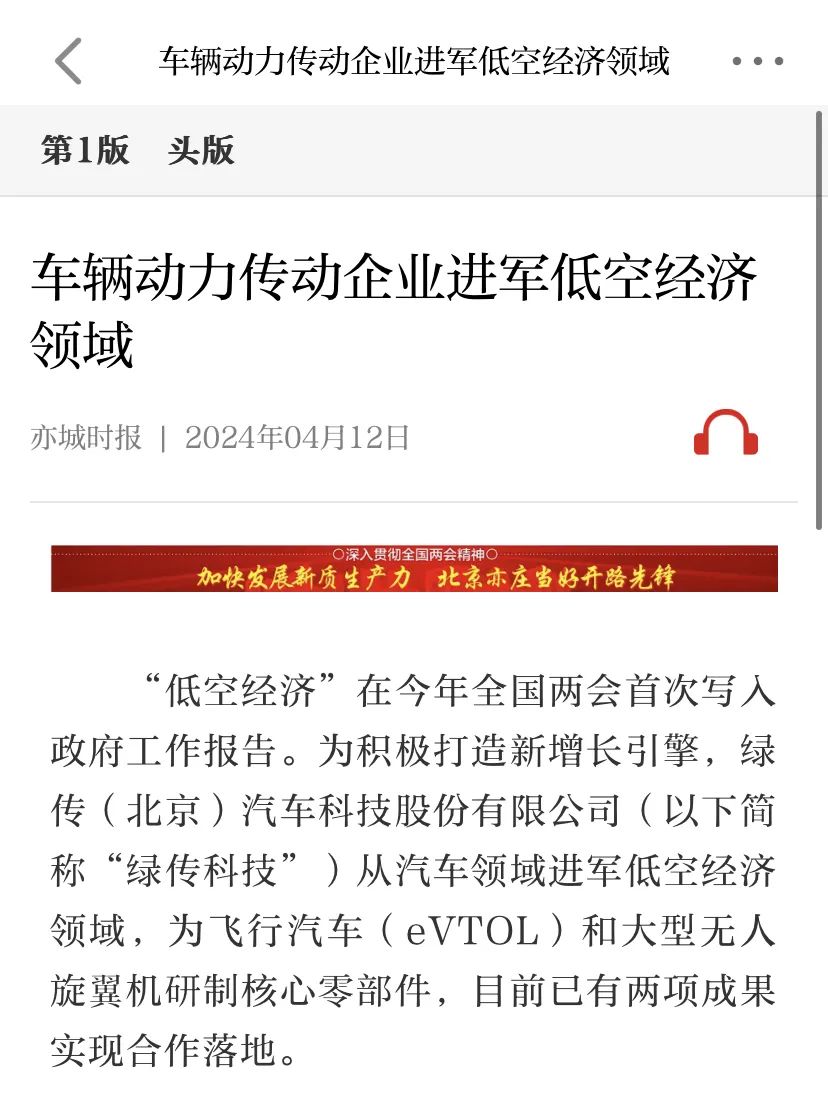
Task: Open the three-dot overflow menu
Action: 757,61
